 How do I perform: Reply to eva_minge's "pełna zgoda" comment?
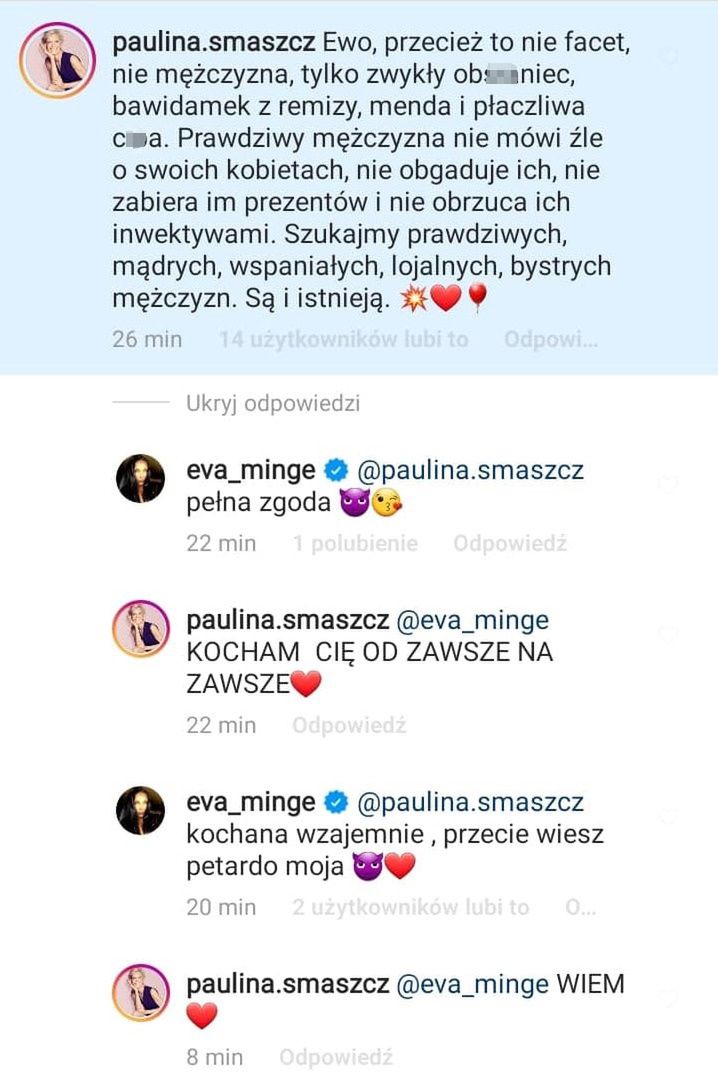pos(510,544)
